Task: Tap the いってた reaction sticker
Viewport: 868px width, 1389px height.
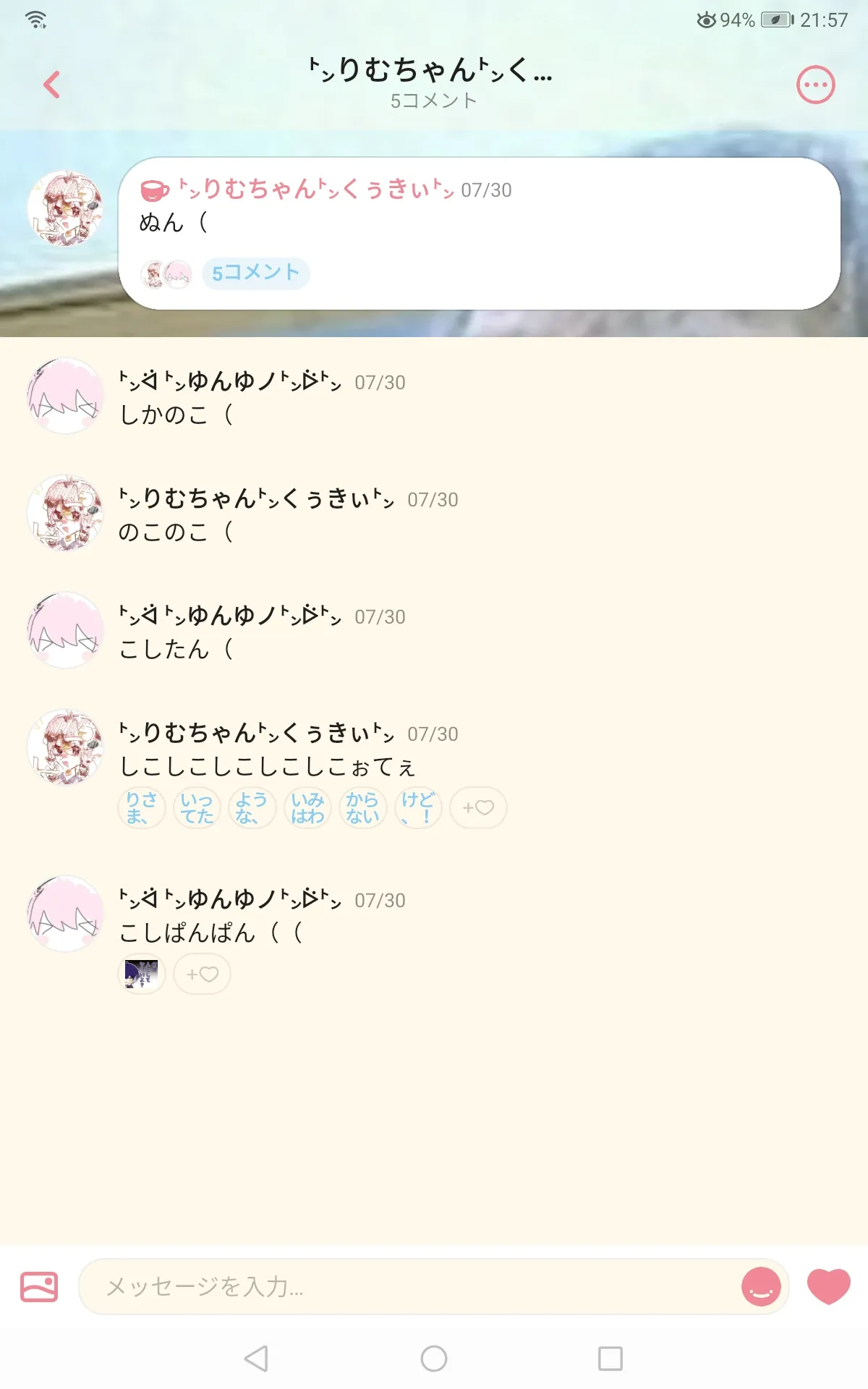Action: pyautogui.click(x=197, y=807)
